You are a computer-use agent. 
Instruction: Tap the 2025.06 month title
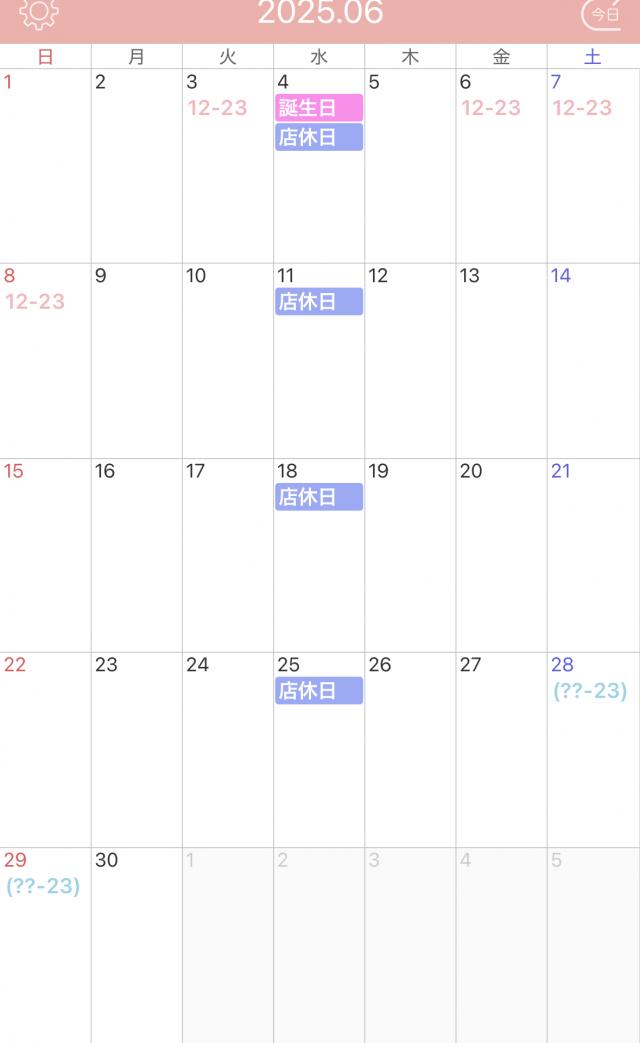(x=320, y=13)
